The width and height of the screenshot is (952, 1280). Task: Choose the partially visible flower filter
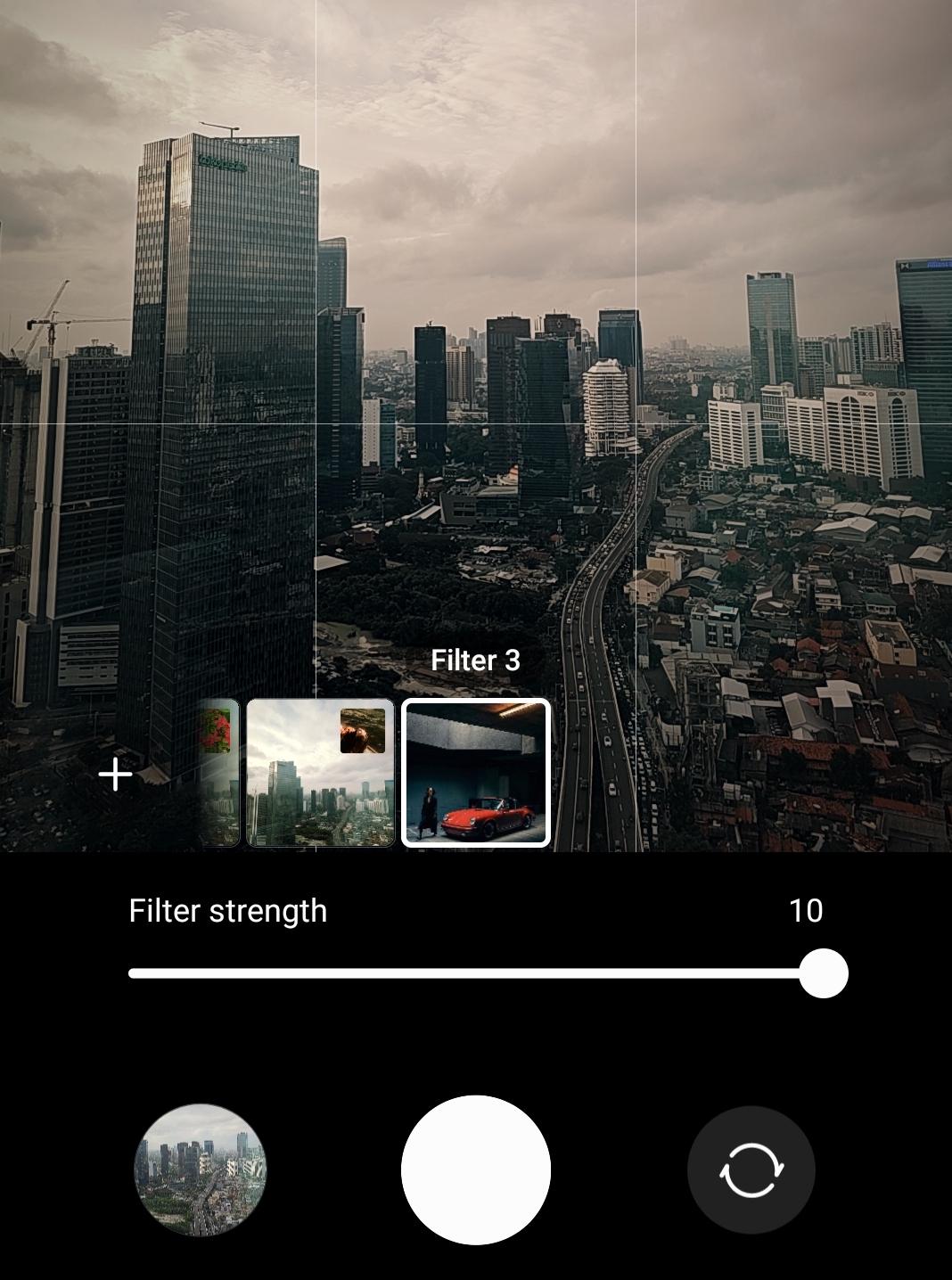tap(220, 773)
